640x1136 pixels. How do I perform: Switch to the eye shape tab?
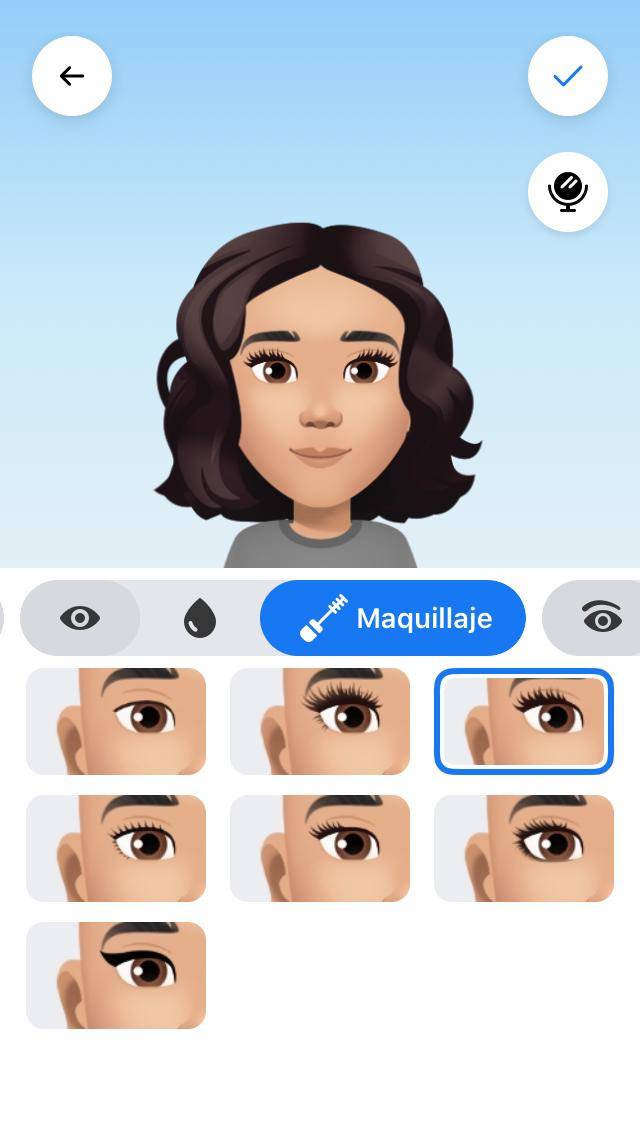[x=80, y=618]
